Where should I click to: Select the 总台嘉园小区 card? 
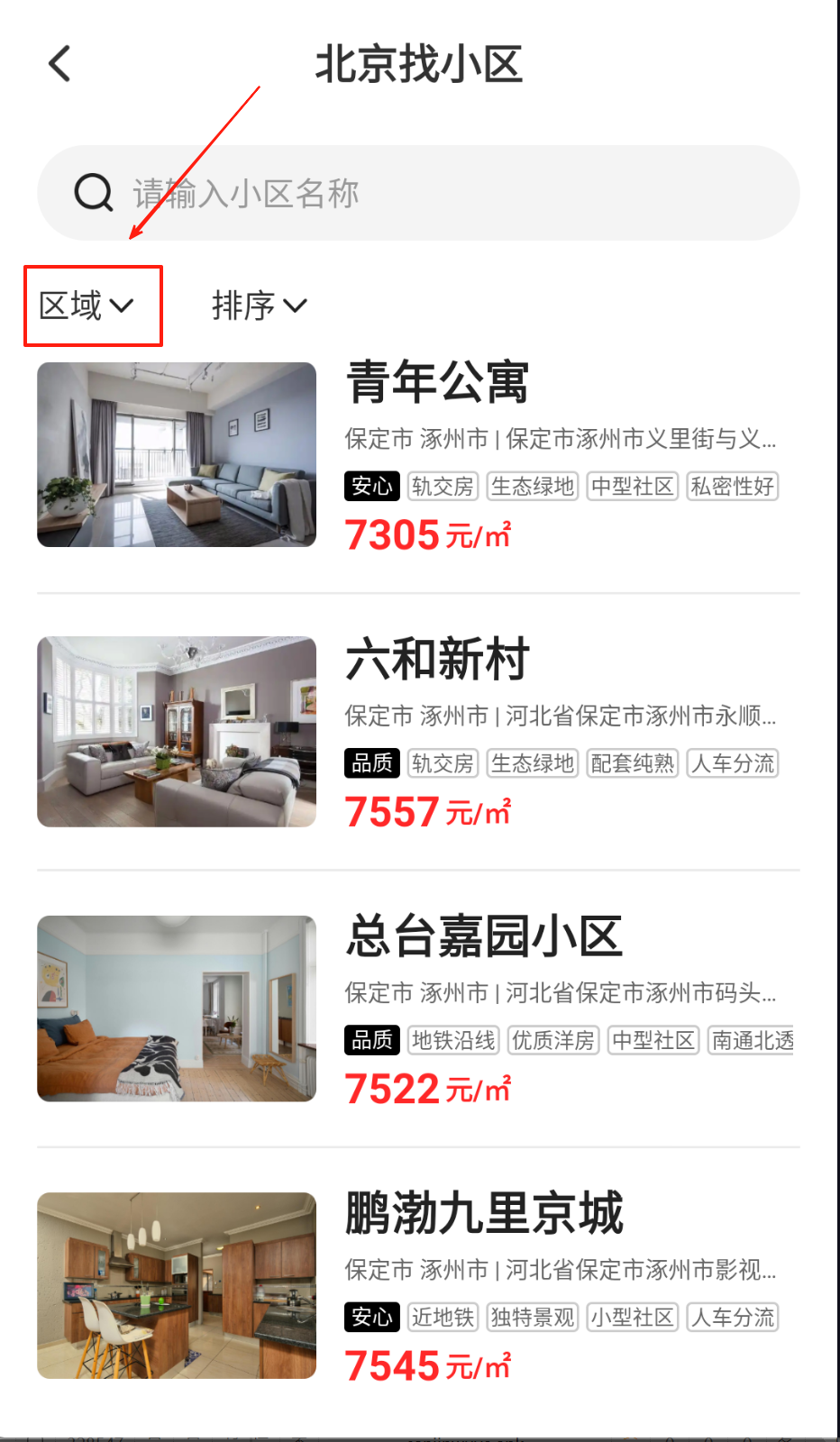(x=484, y=936)
